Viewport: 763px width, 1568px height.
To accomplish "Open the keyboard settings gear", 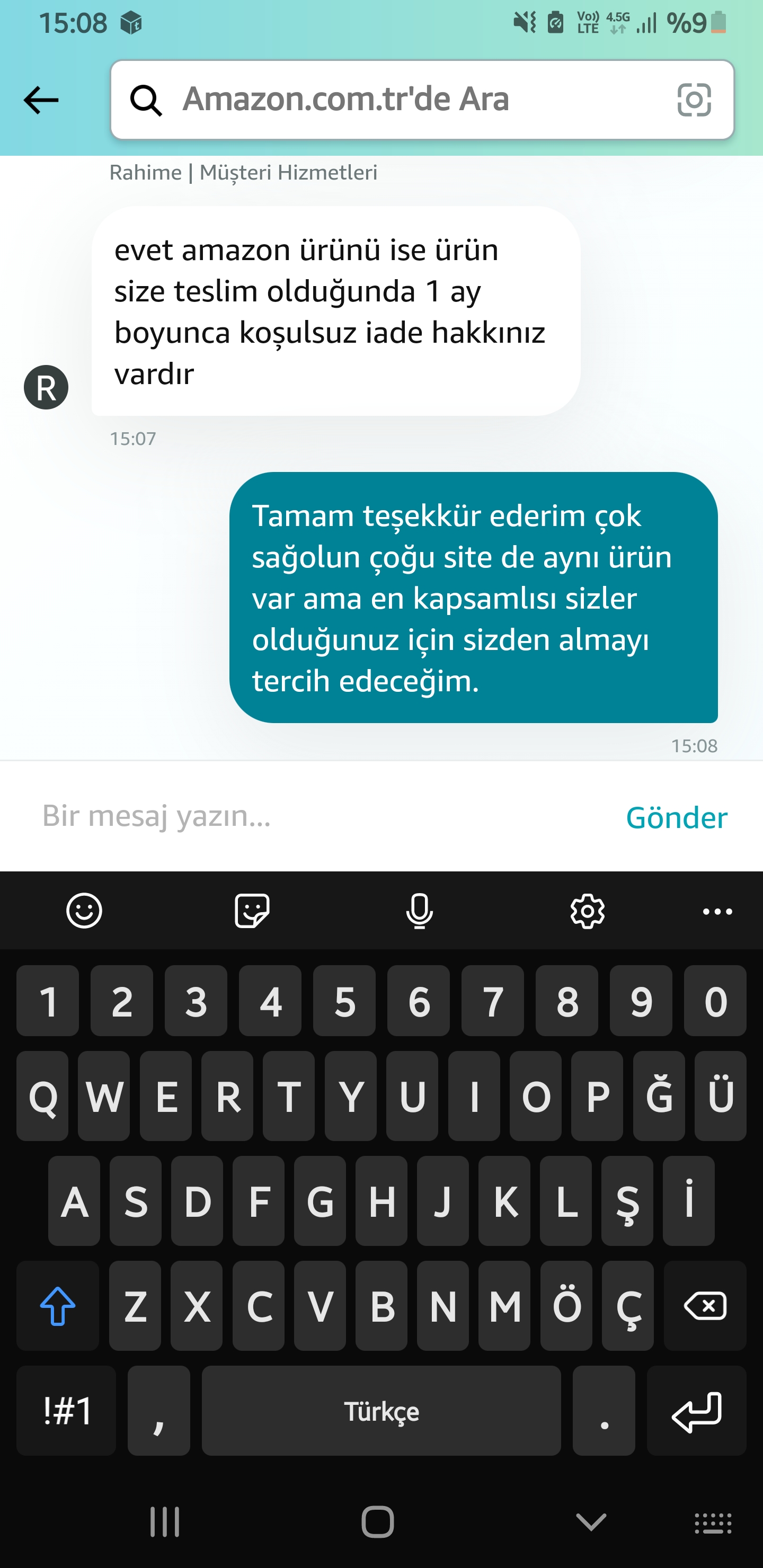I will tap(587, 911).
